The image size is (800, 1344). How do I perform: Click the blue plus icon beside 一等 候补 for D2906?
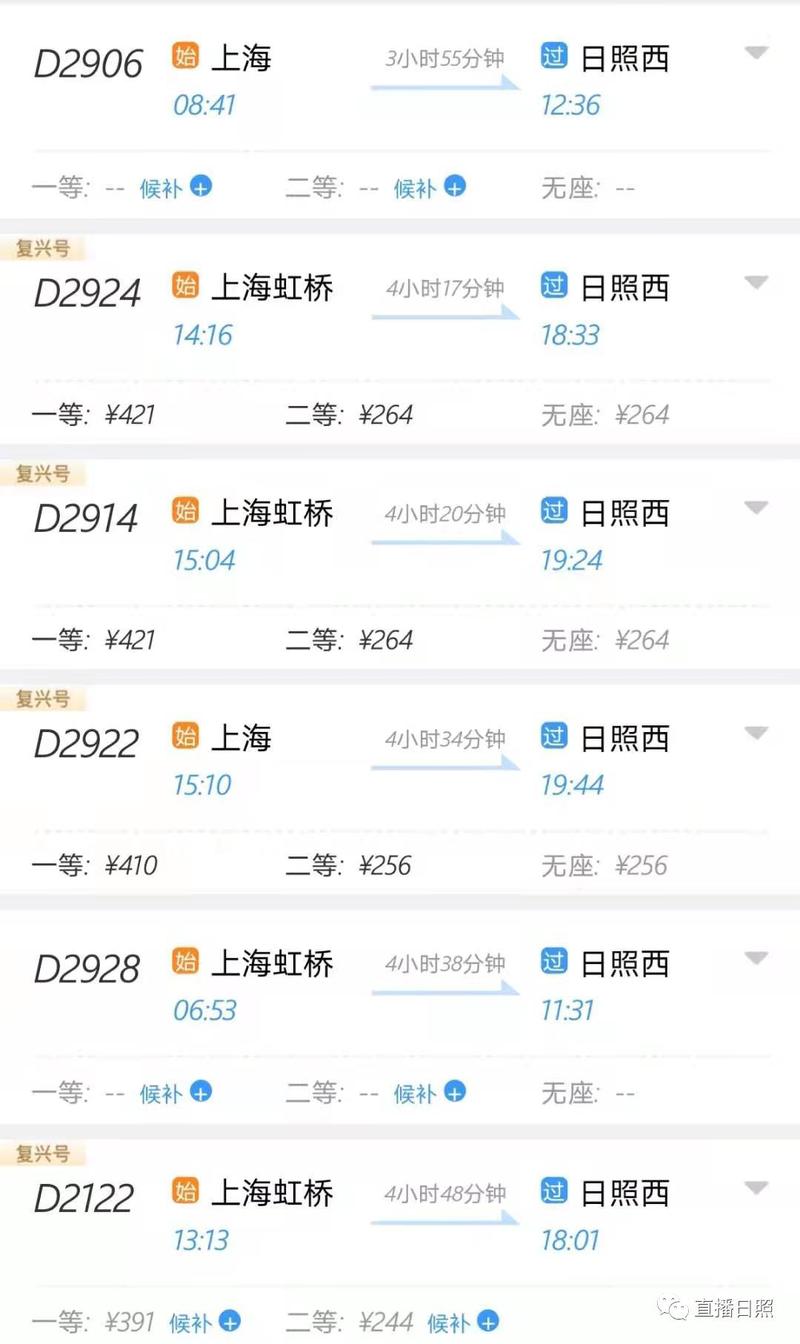point(201,187)
